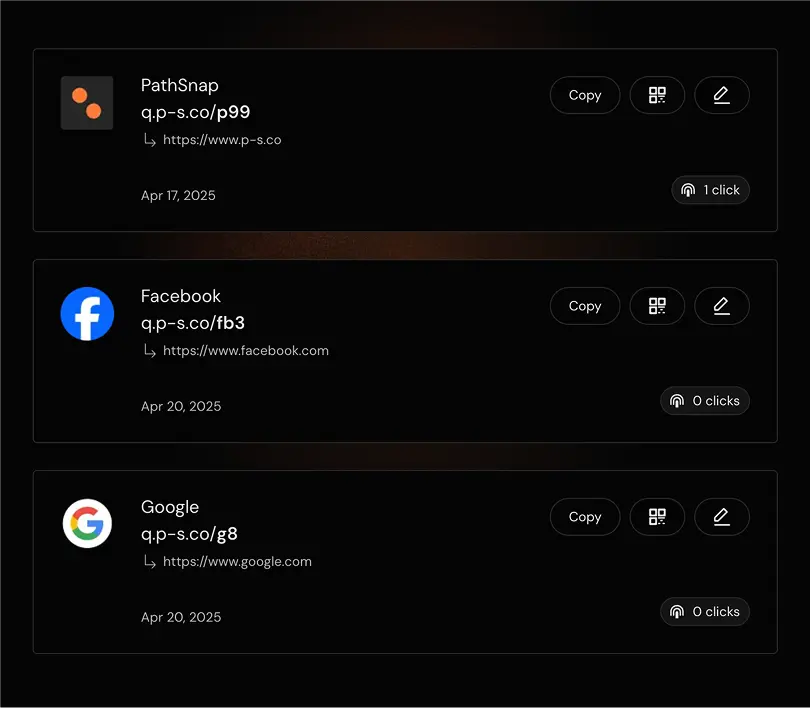Open the q.p-s.co/fb3 link card
This screenshot has width=811, height=708.
click(x=193, y=323)
